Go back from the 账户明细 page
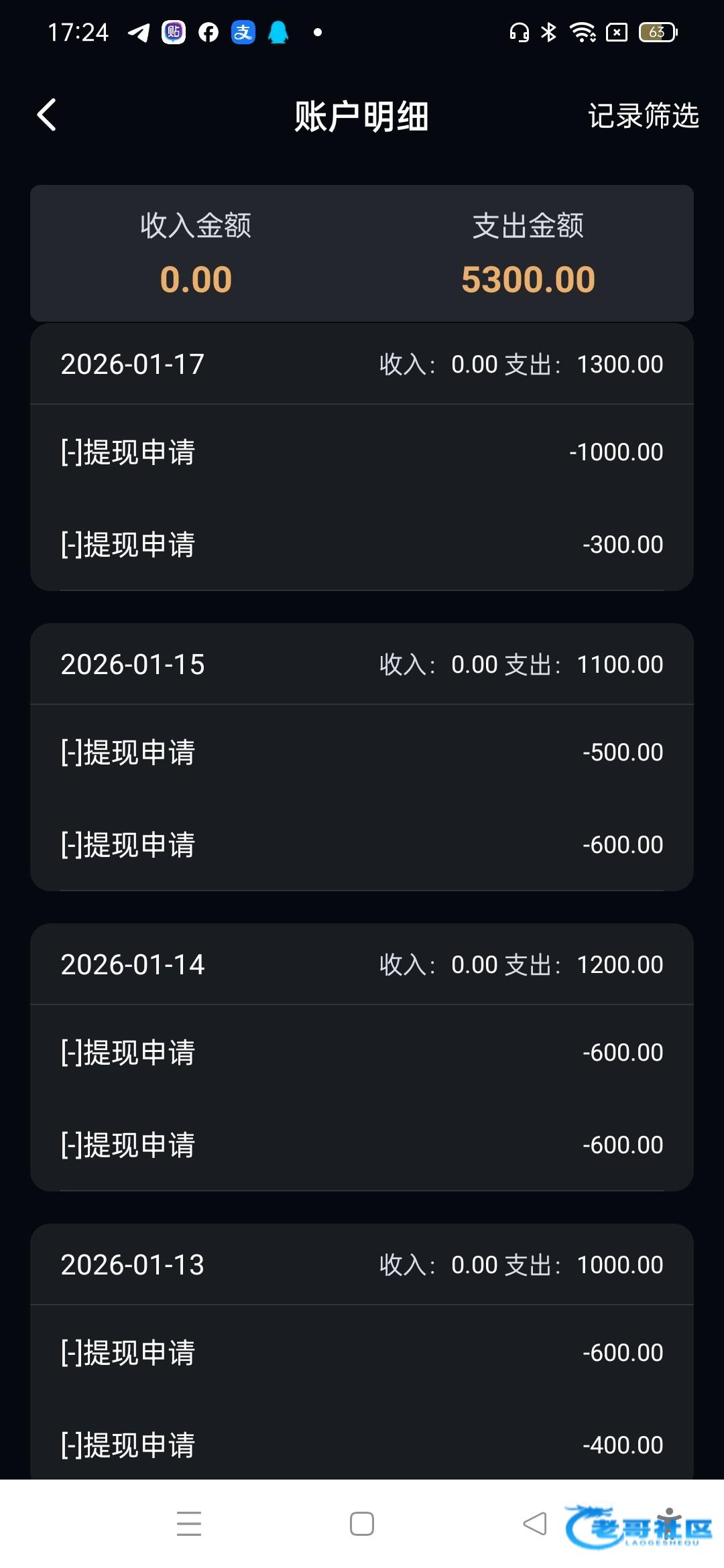The image size is (724, 1568). [46, 115]
